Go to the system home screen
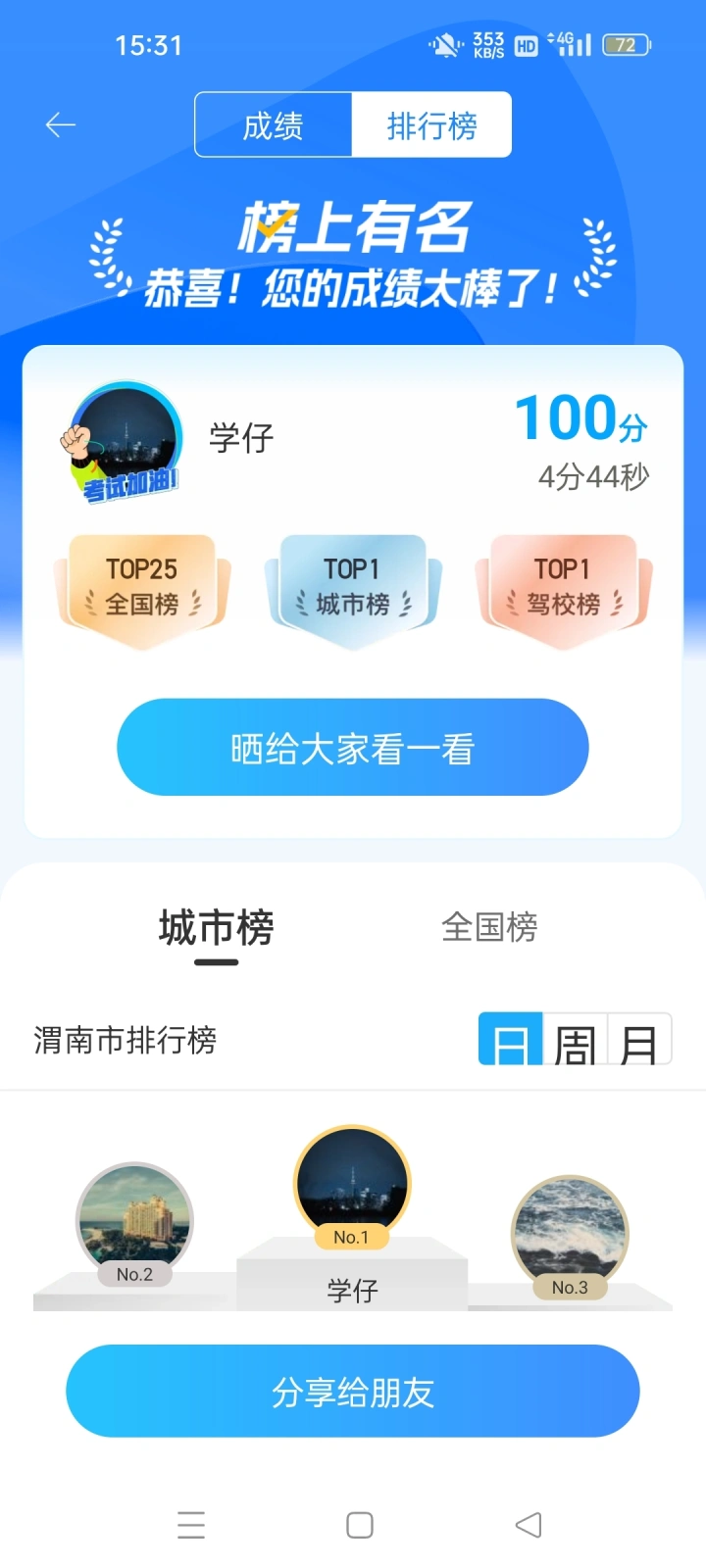Screen dimensions: 706x1568 pyautogui.click(x=360, y=1525)
